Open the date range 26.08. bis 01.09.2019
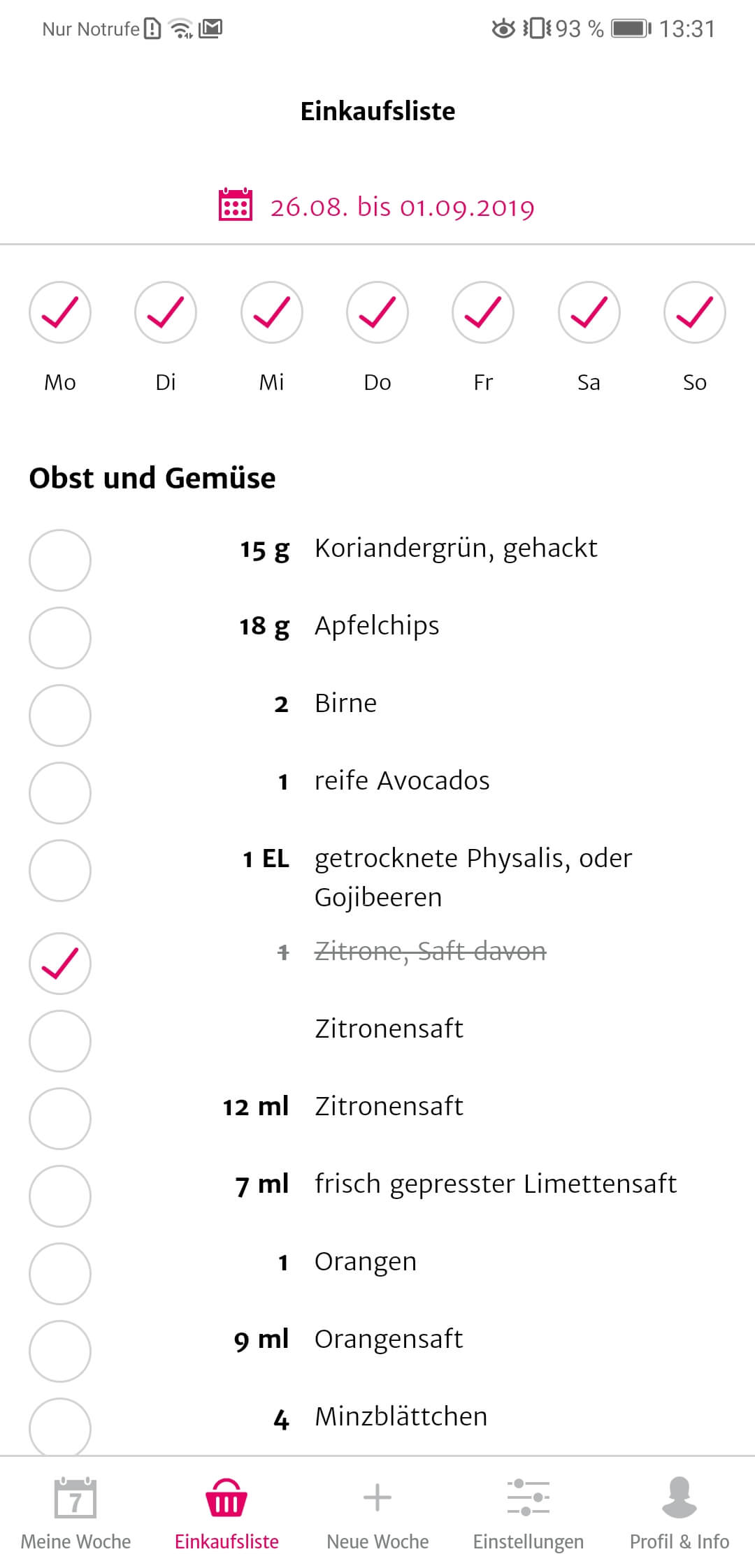 click(x=377, y=207)
